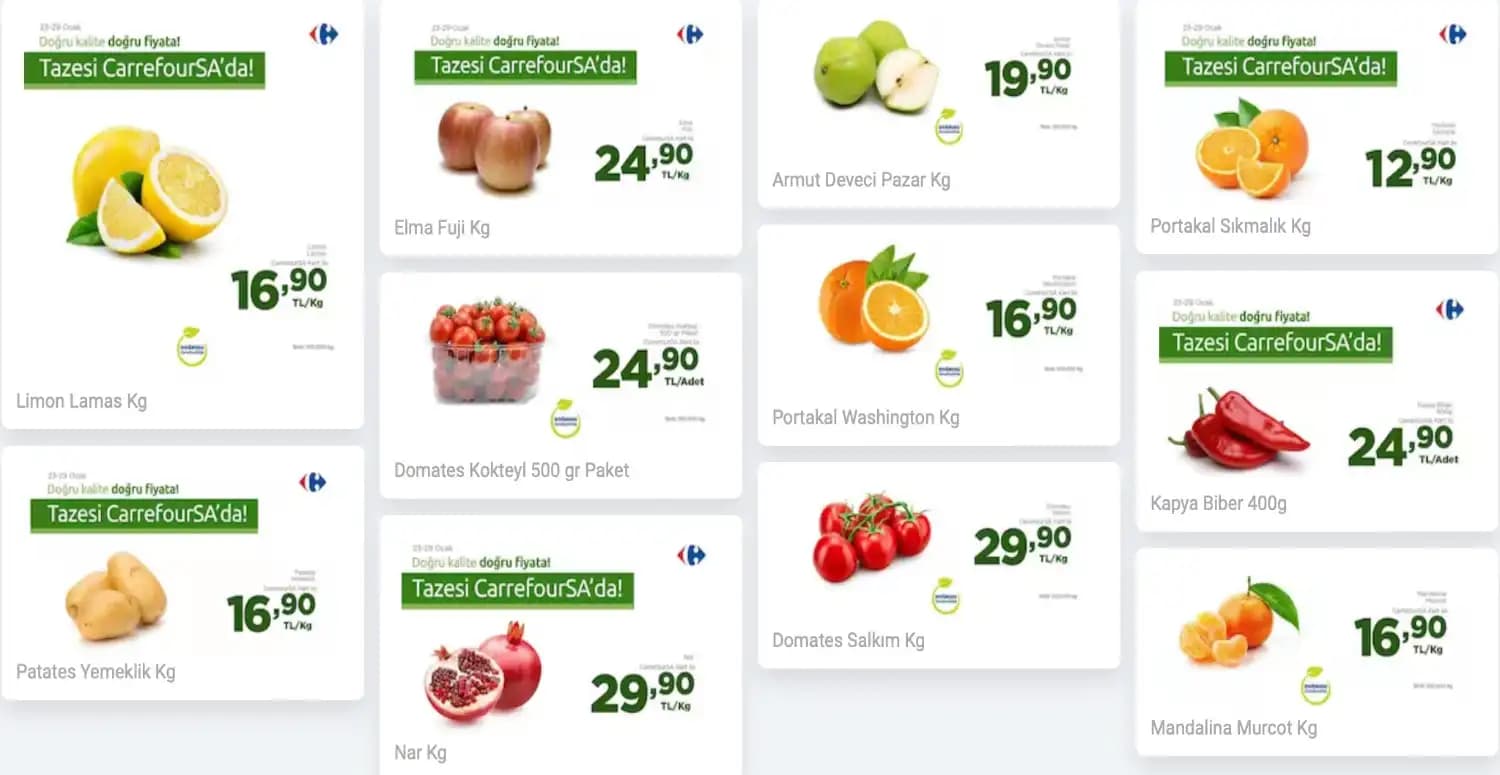Viewport: 1500px width, 775px height.
Task: Open the Mandalina Murcot Kg card
Action: pyautogui.click(x=1316, y=650)
